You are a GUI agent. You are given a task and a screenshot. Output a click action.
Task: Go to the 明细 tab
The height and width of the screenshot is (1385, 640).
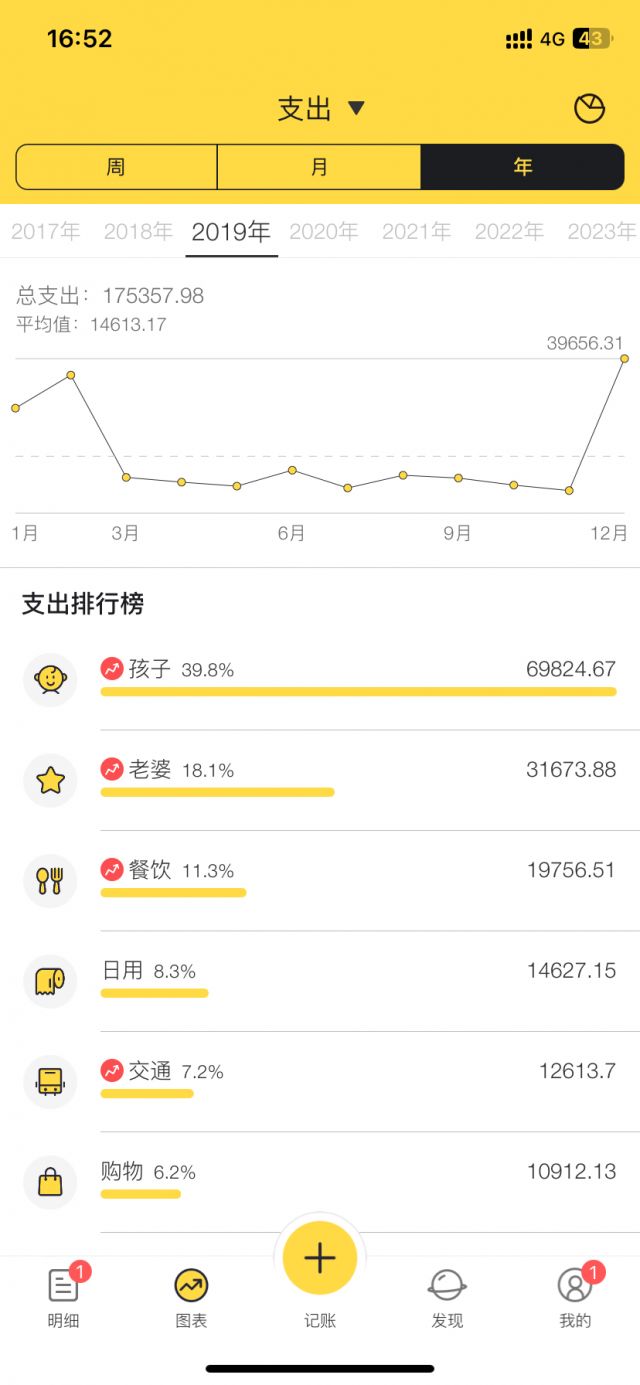click(x=63, y=1297)
